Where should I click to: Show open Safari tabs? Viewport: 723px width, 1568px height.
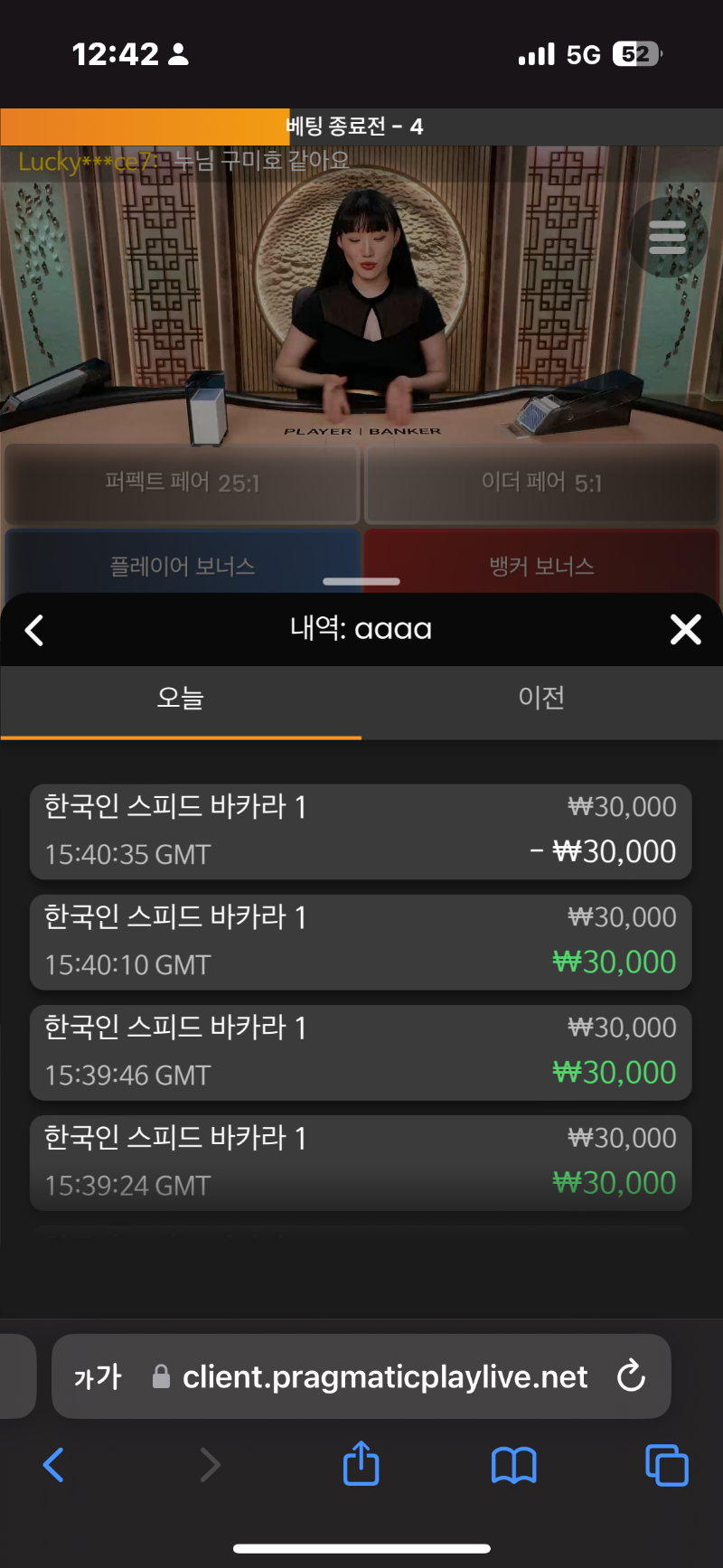click(667, 1465)
